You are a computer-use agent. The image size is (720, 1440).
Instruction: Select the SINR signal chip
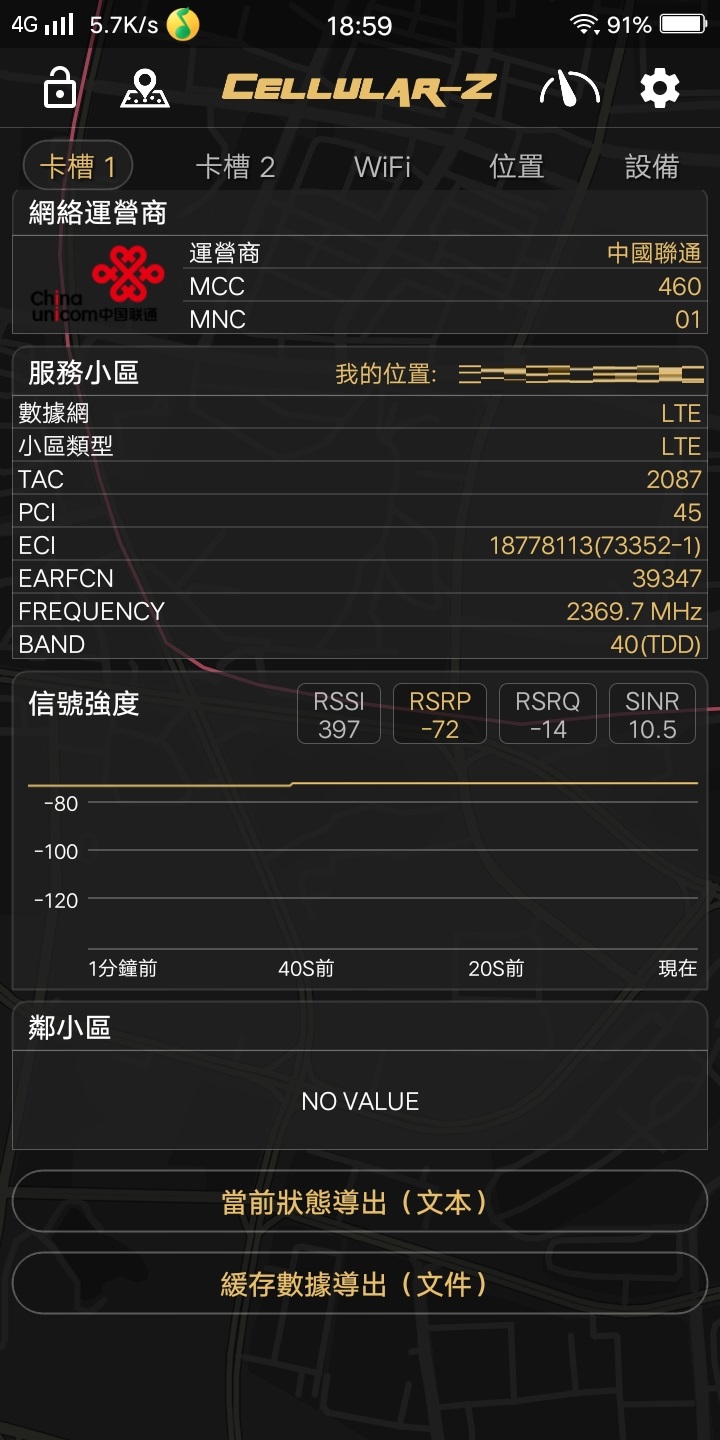point(652,714)
